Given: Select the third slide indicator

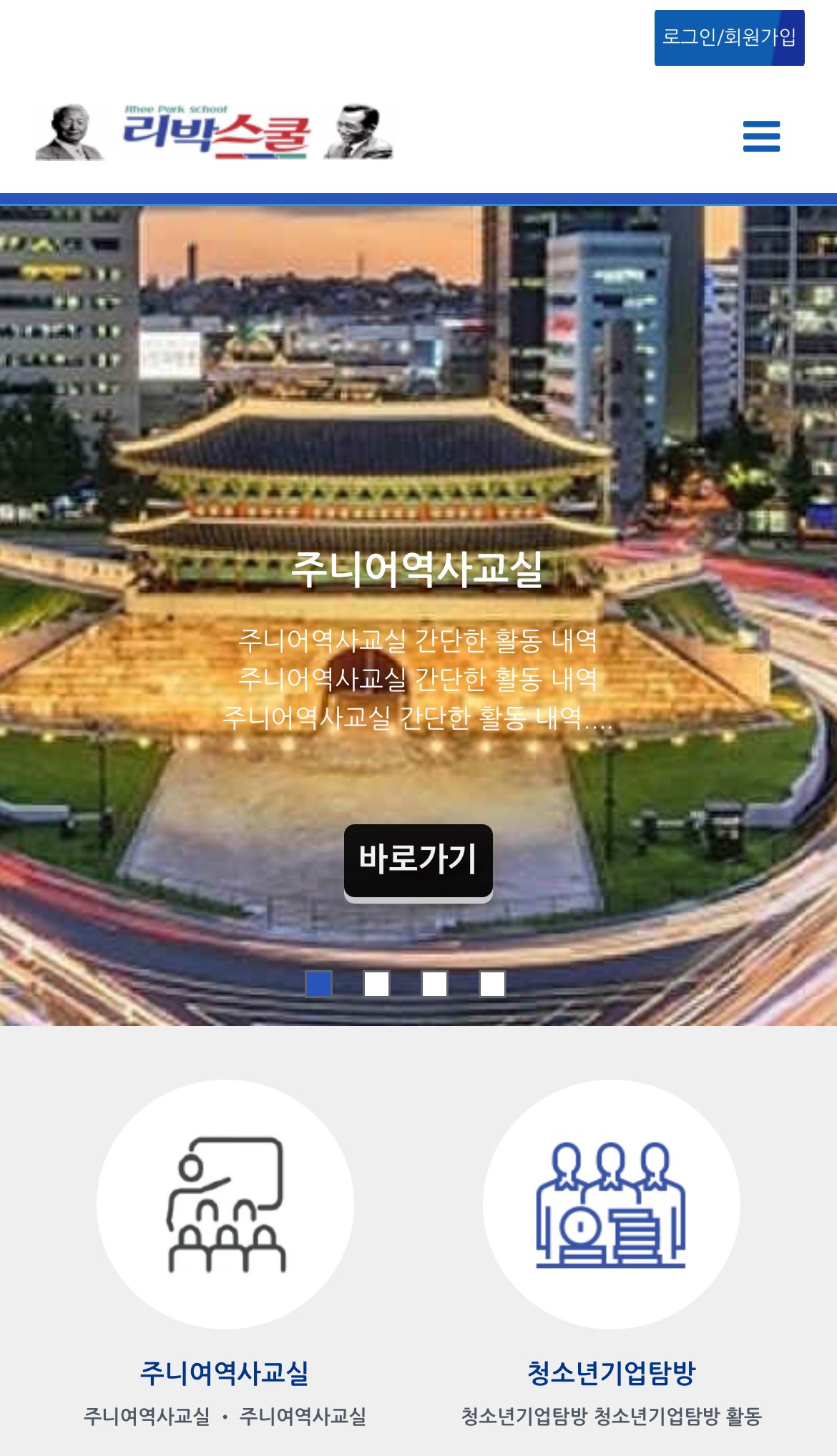Looking at the screenshot, I should pos(434,984).
